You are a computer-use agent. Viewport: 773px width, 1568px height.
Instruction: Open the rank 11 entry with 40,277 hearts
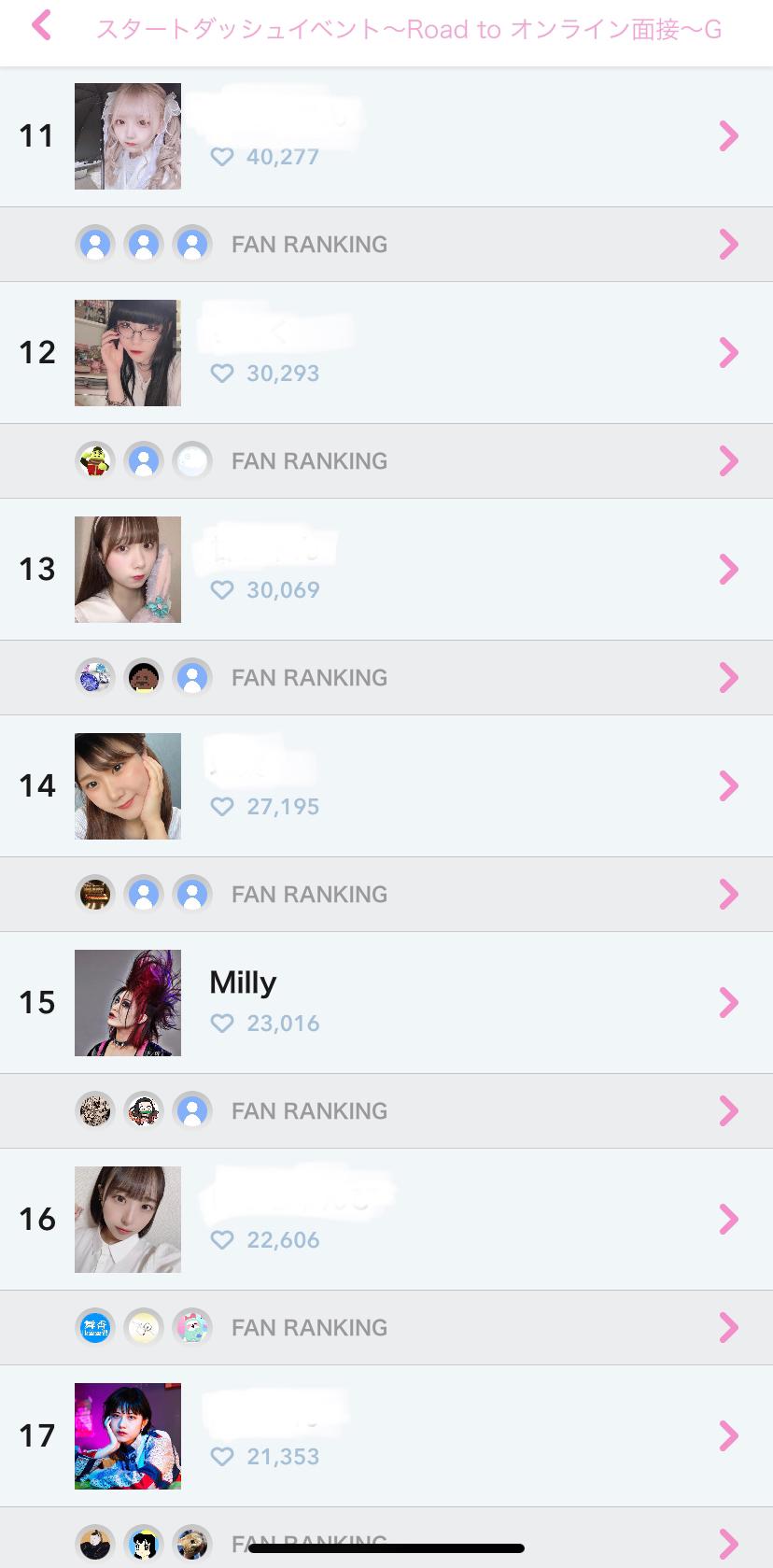pos(386,136)
